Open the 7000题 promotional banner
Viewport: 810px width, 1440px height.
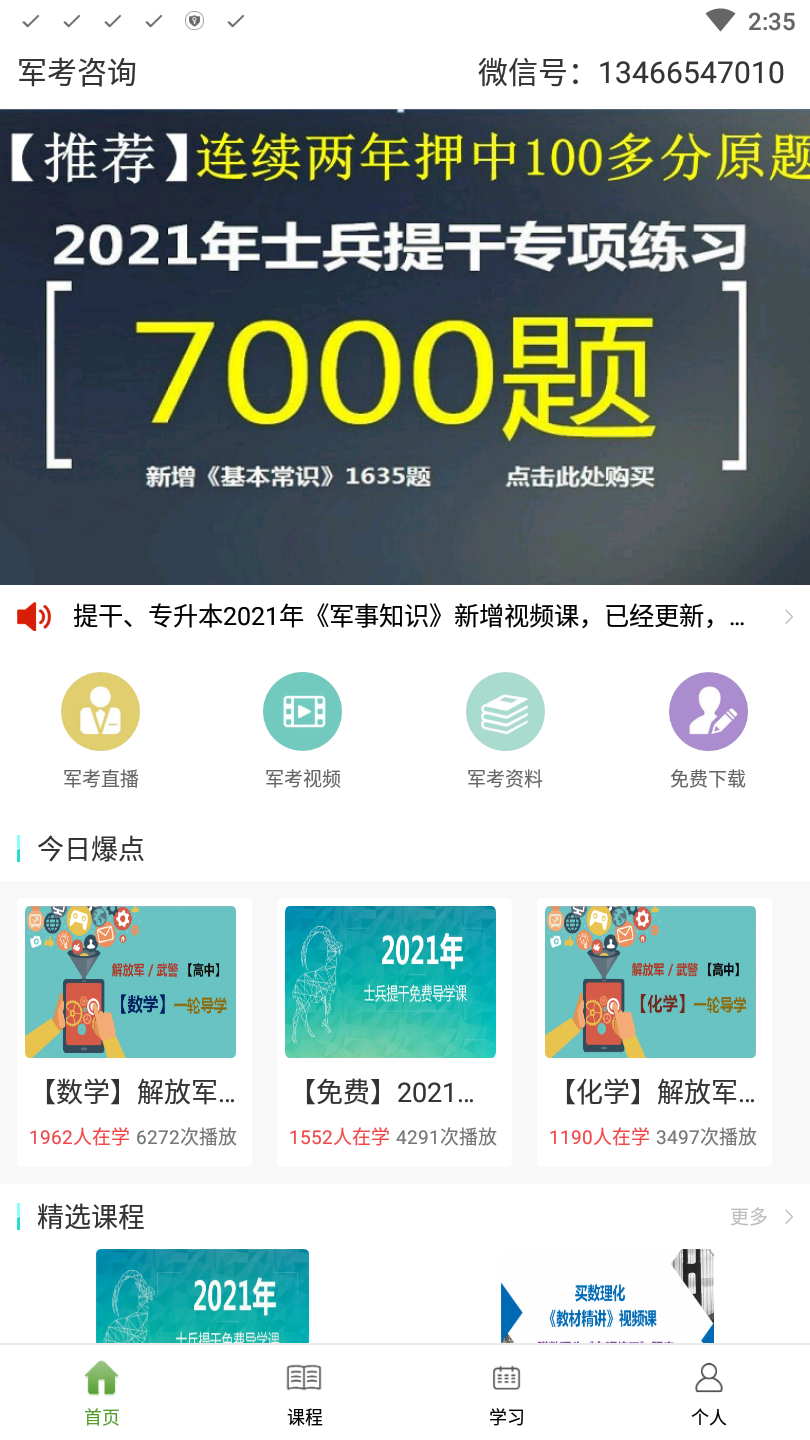[x=405, y=347]
